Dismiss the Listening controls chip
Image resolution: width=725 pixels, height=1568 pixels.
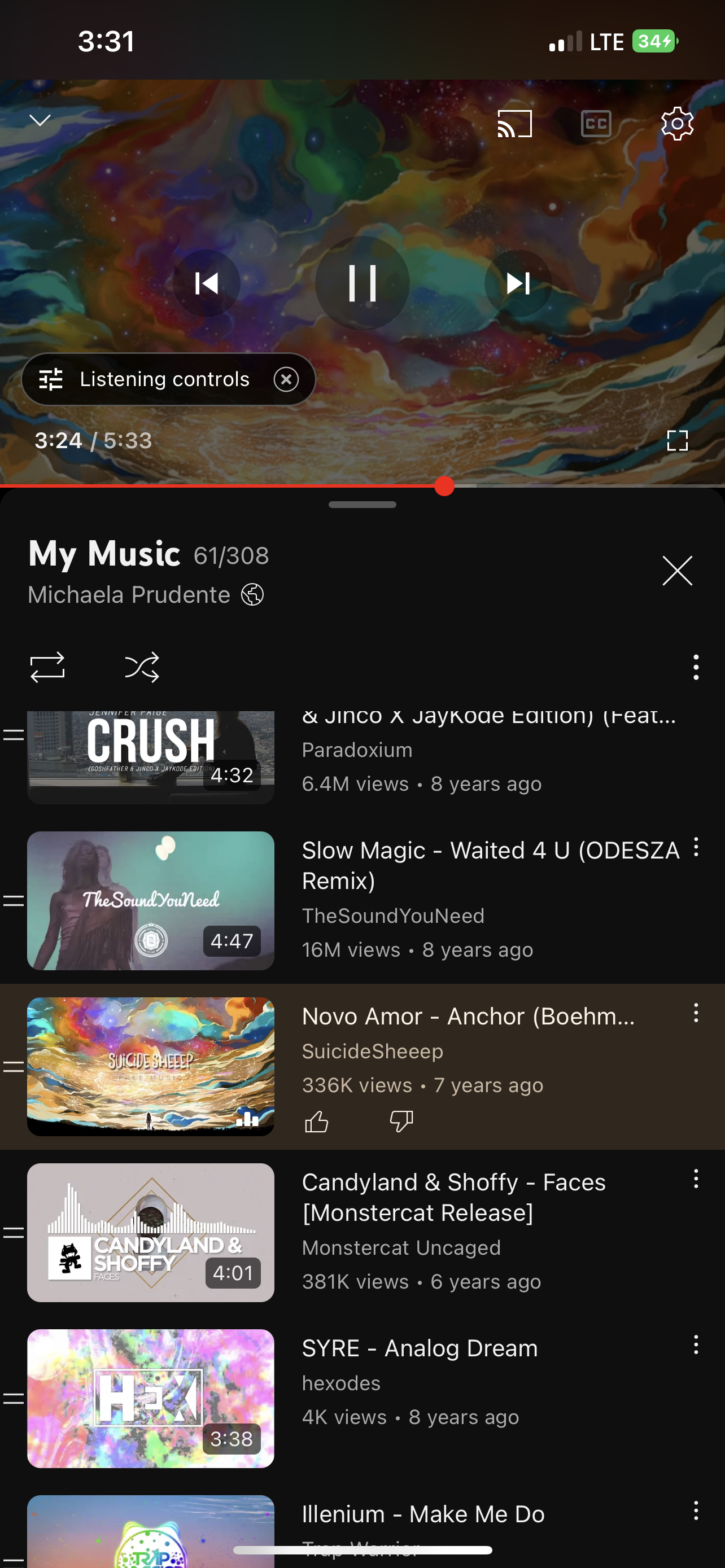click(x=286, y=379)
